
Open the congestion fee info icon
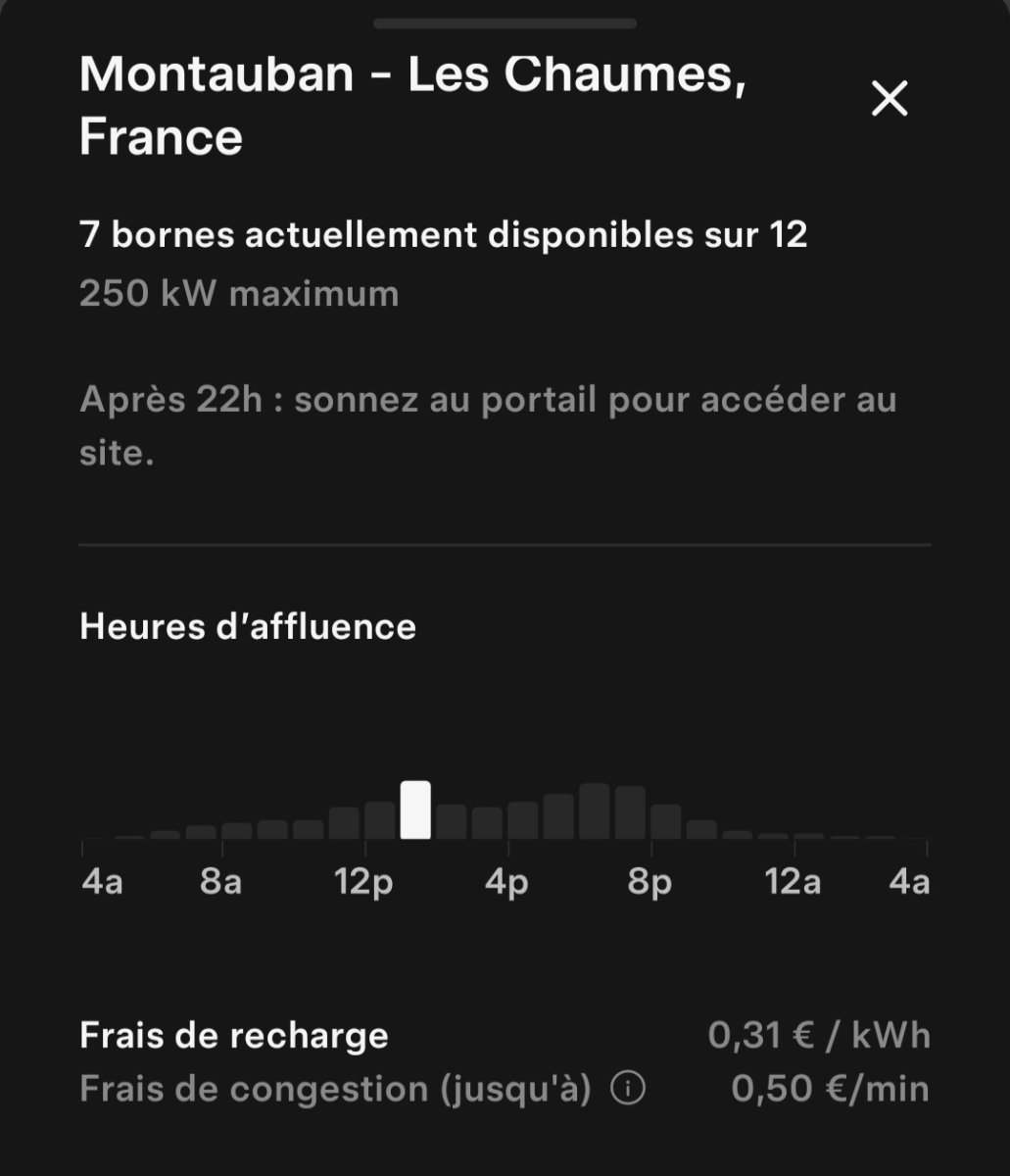tap(628, 1089)
